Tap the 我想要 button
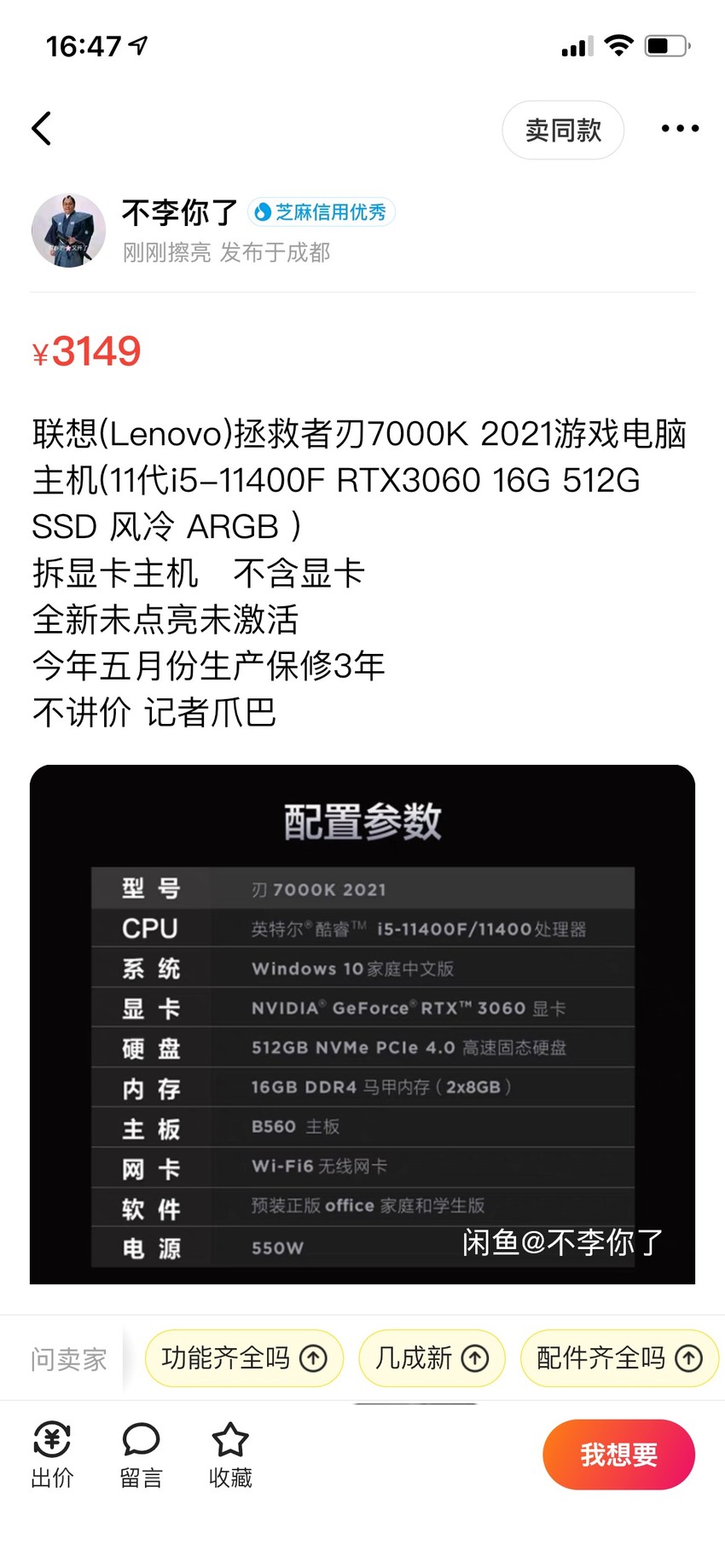Screen dimensions: 725x1568 point(618,1455)
